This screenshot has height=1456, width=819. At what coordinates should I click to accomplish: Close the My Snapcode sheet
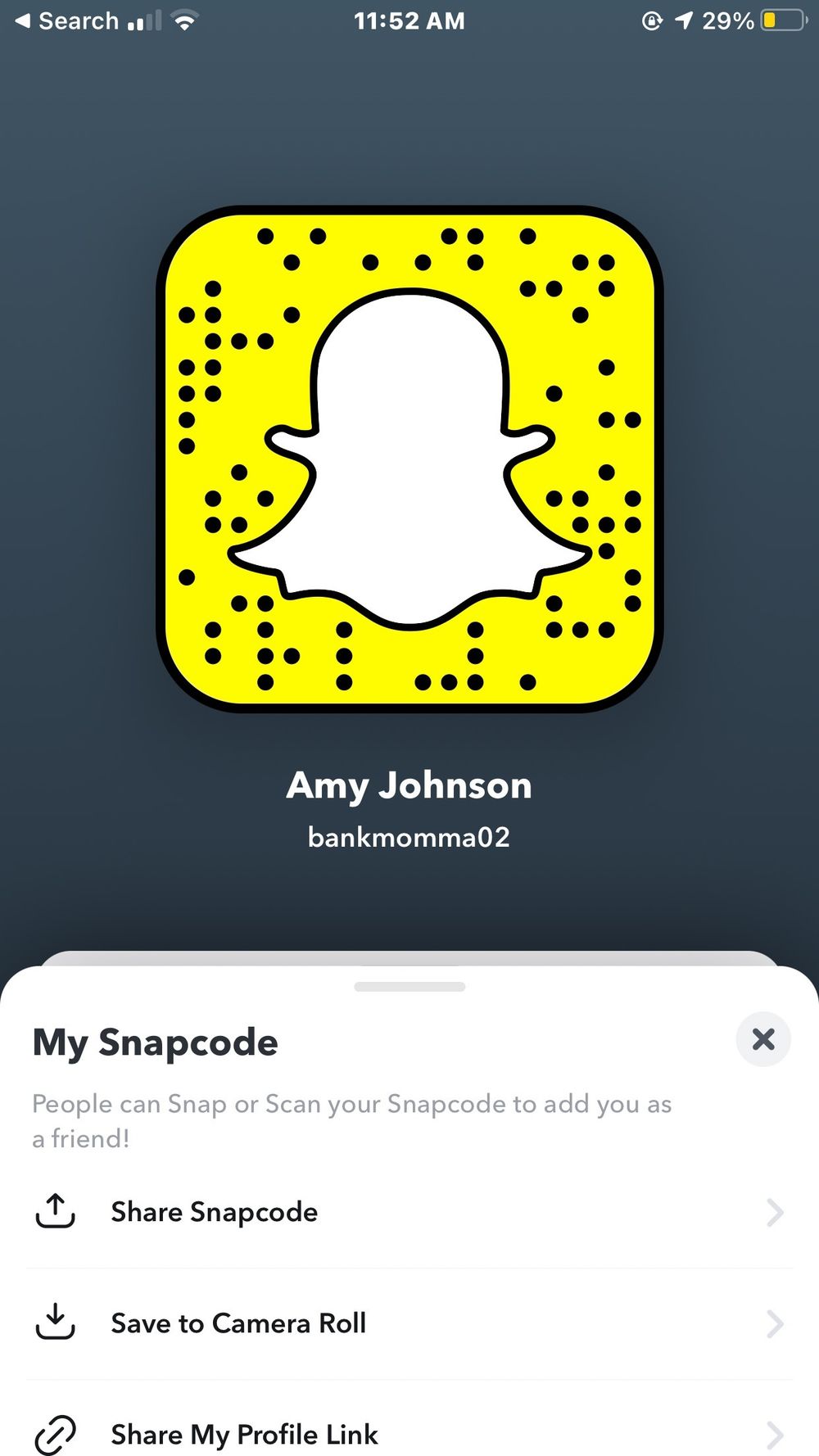[x=763, y=1039]
